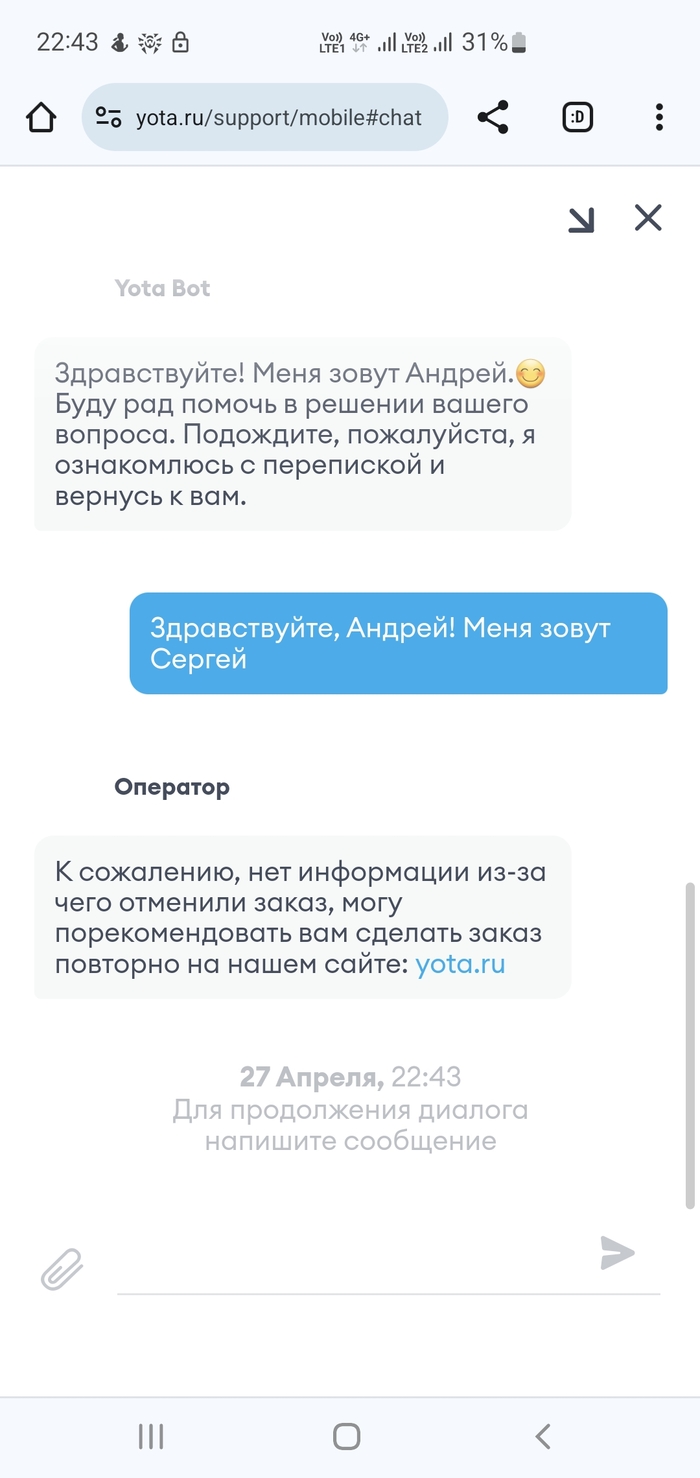700x1478 pixels.
Task: Go back using system navigation
Action: 543,1437
